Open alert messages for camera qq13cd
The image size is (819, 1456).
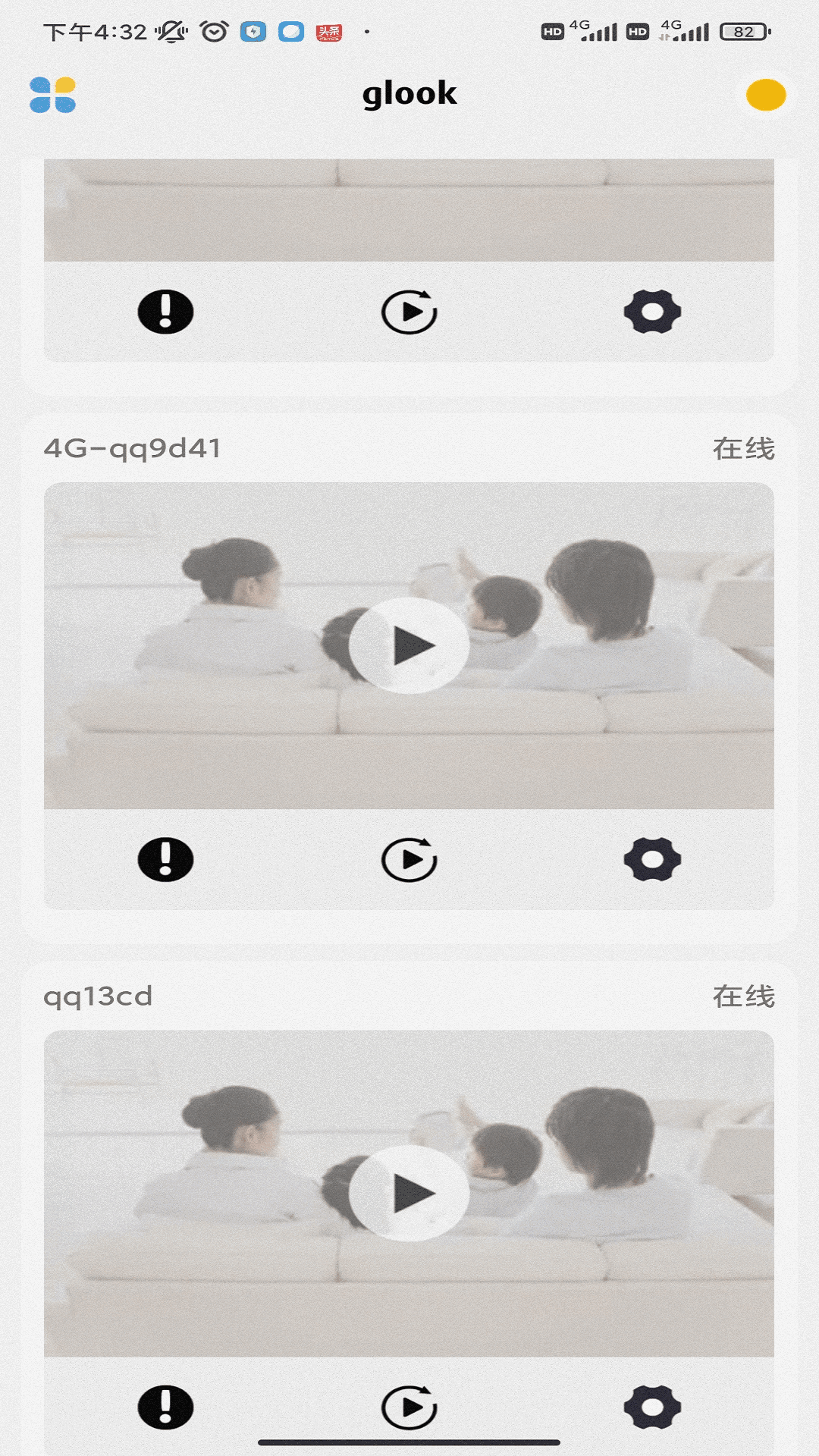click(x=165, y=1407)
